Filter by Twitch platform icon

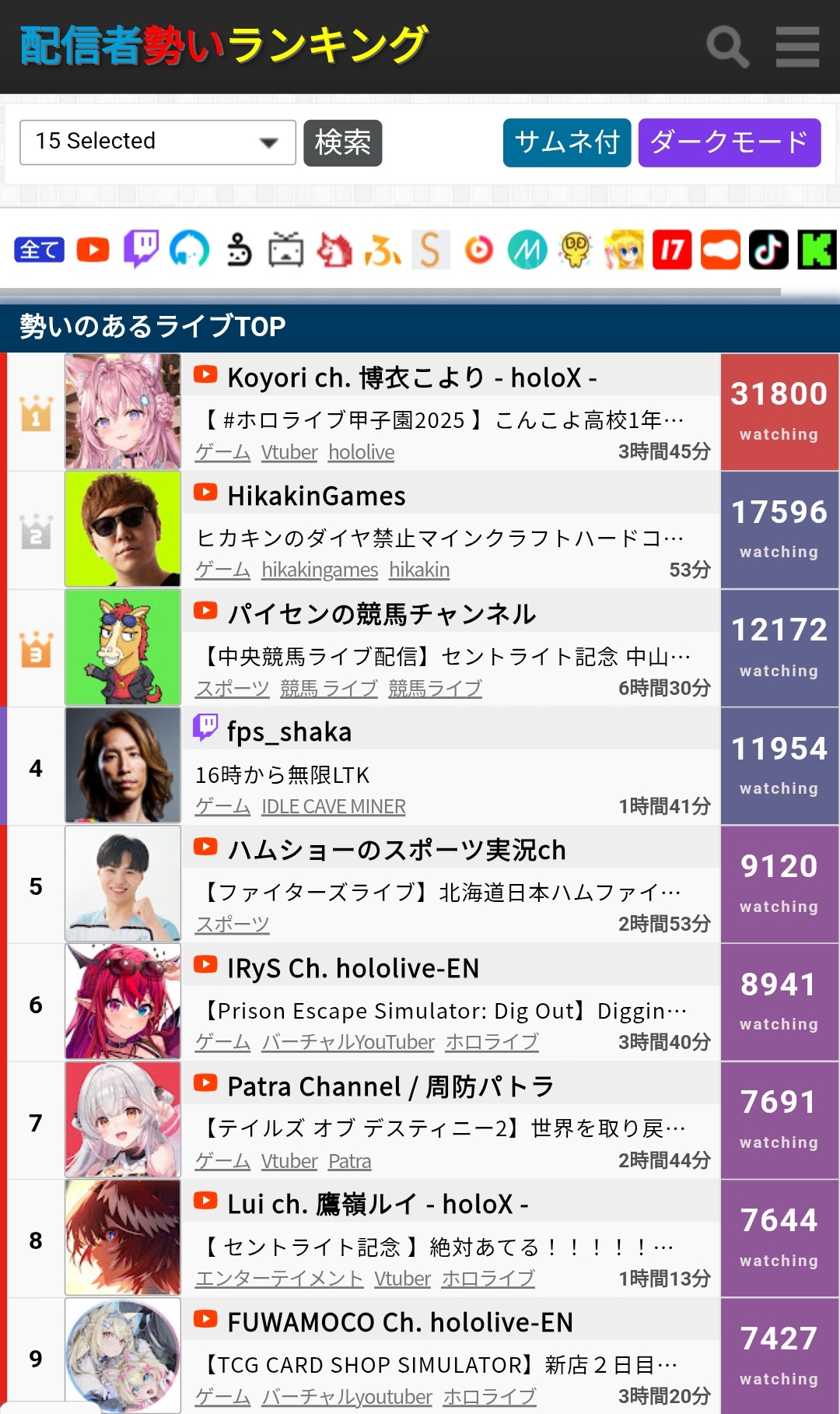click(x=141, y=251)
